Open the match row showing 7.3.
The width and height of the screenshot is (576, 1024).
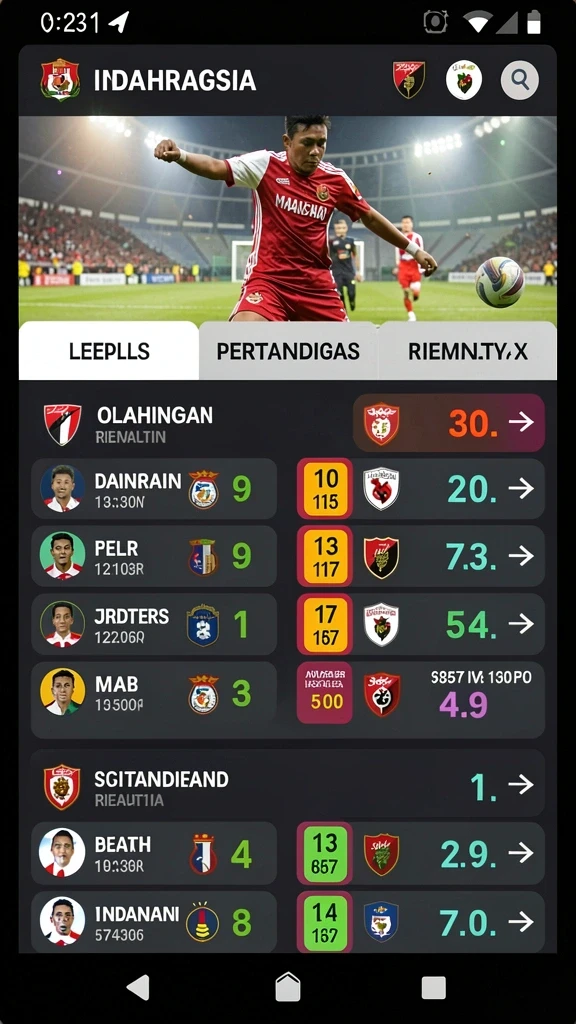pyautogui.click(x=421, y=556)
